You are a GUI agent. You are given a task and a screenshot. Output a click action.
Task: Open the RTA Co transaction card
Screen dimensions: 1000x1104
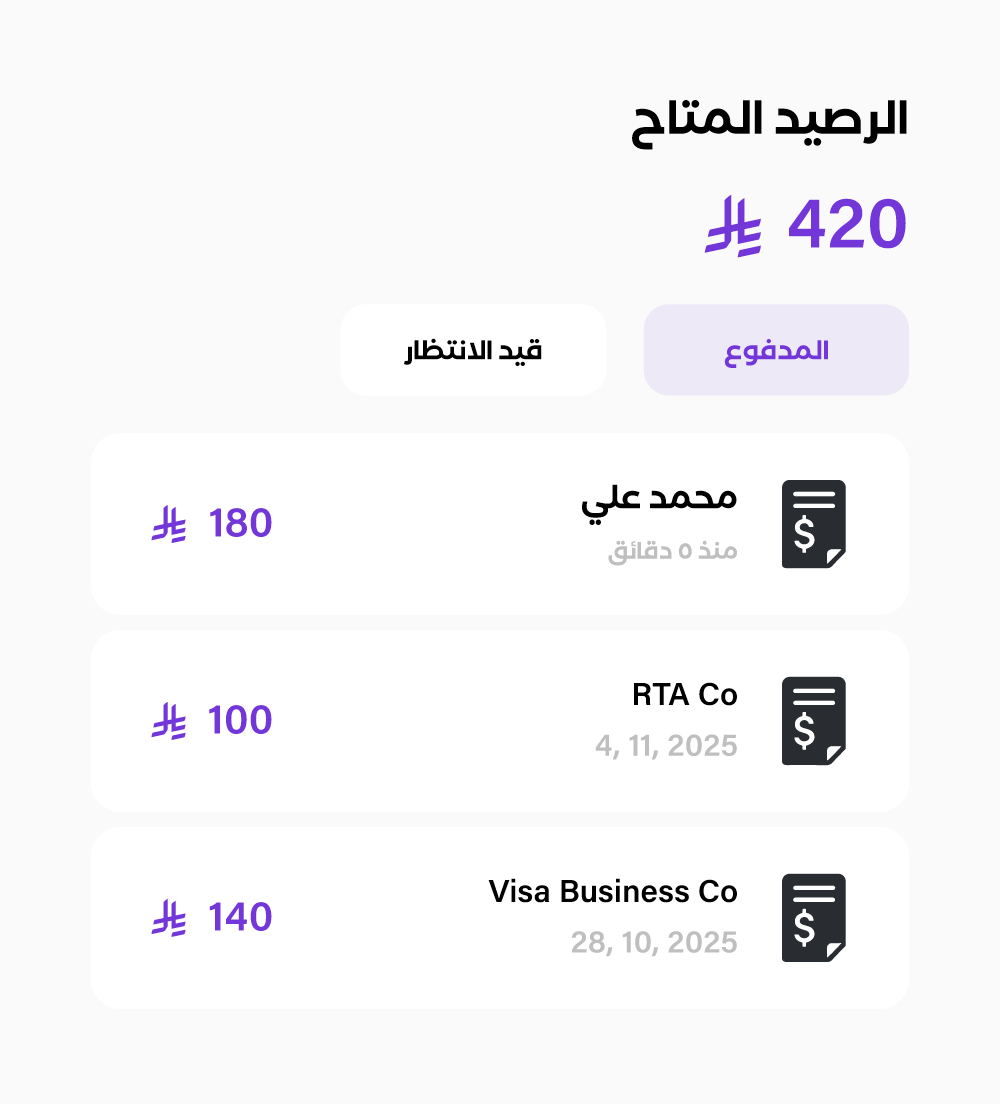[x=500, y=719]
